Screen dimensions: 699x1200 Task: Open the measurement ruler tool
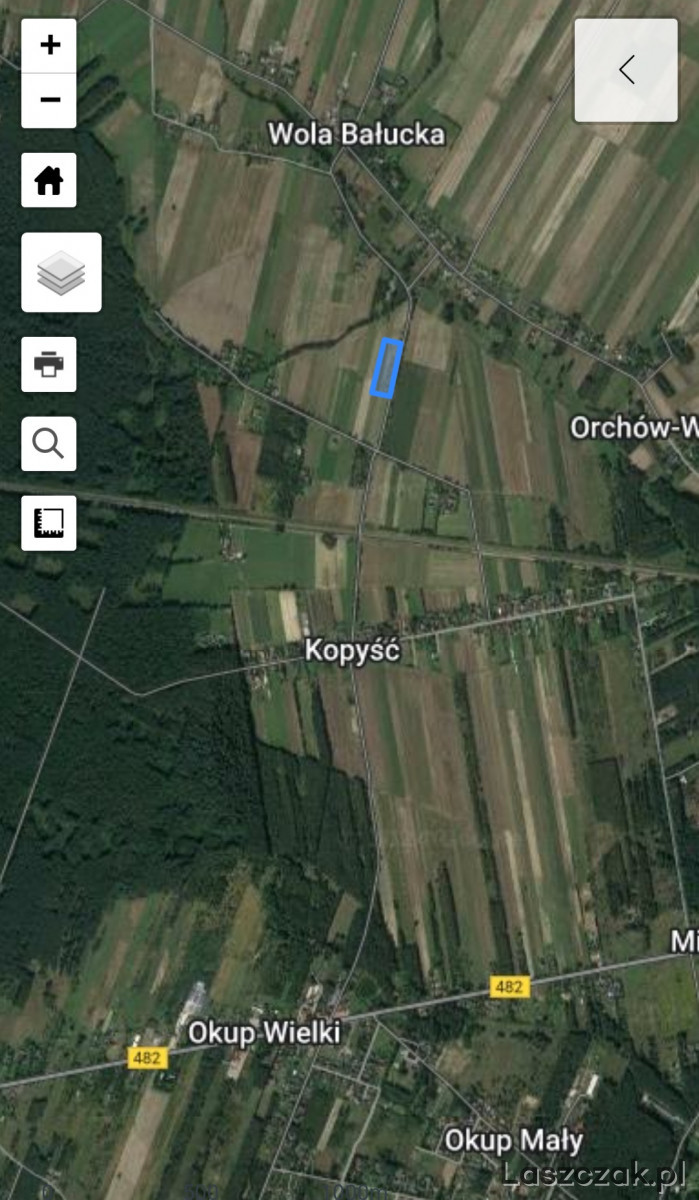(49, 523)
